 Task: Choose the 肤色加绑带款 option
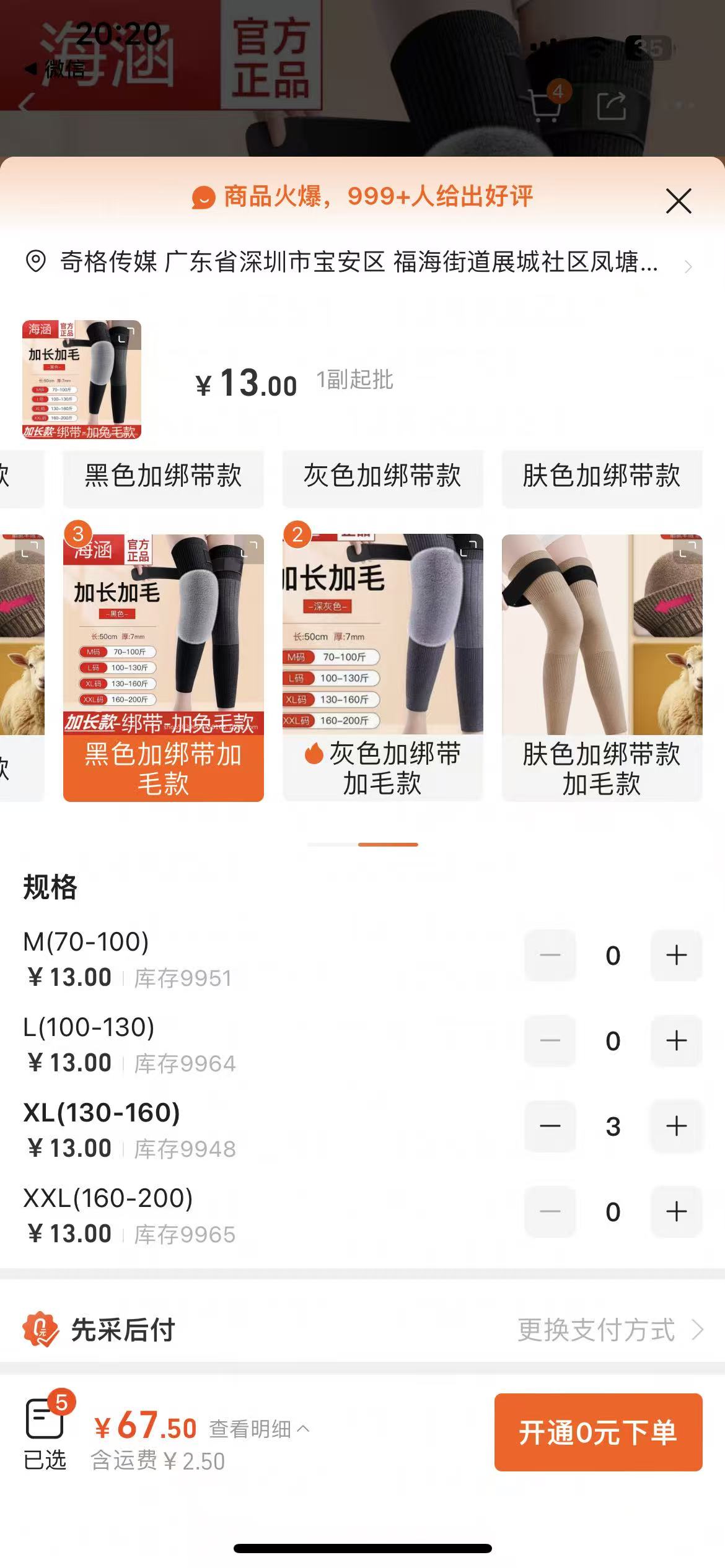tap(601, 476)
